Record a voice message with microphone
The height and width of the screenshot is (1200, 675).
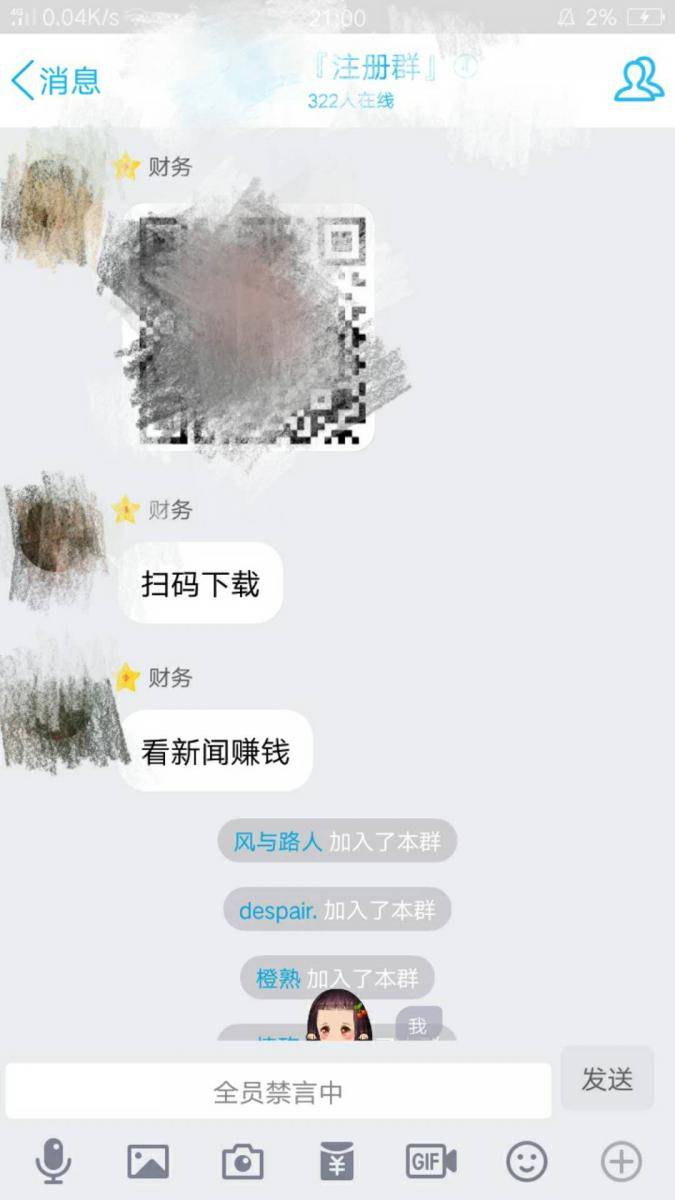click(x=53, y=1162)
